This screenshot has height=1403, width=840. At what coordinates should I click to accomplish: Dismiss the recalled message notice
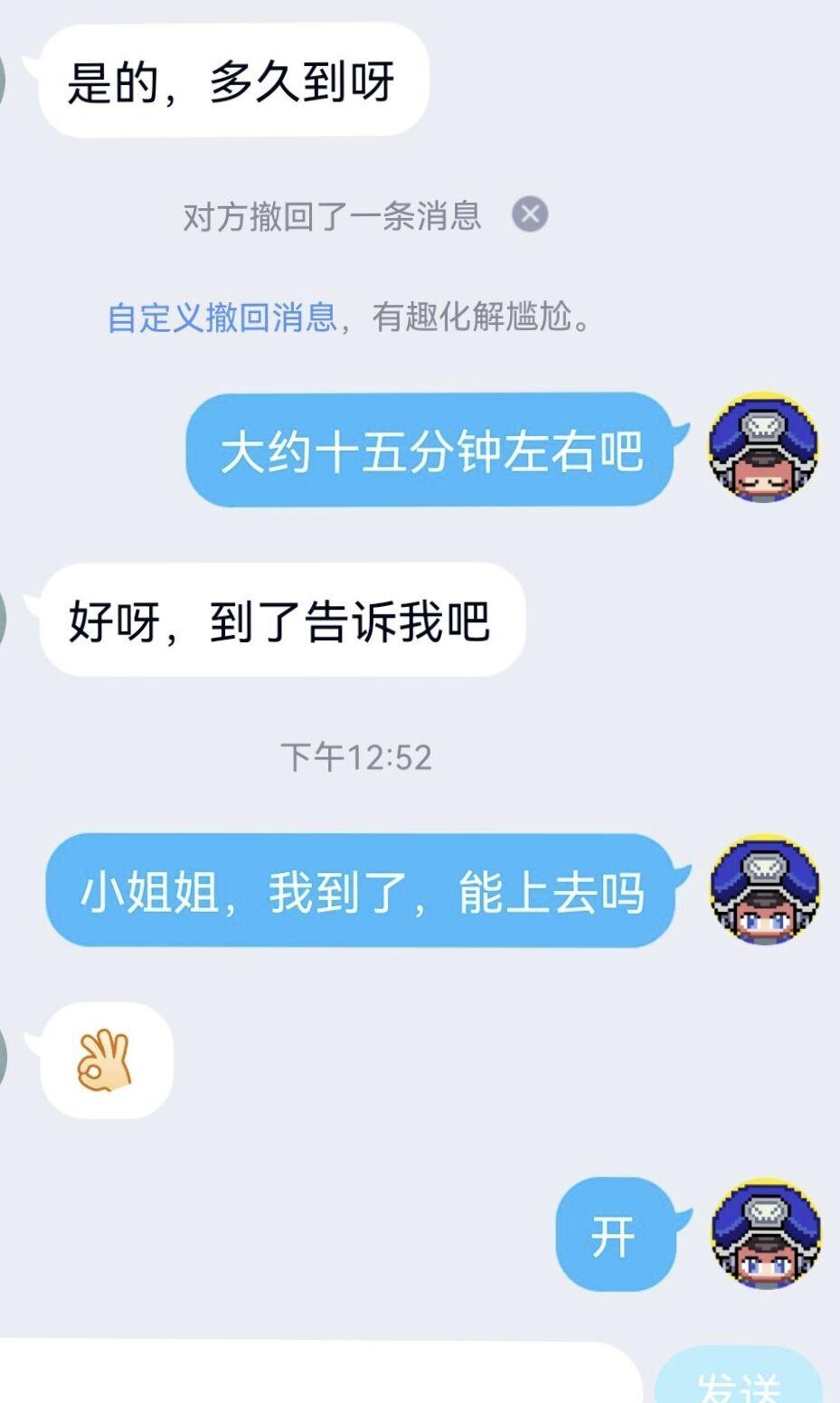click(530, 215)
